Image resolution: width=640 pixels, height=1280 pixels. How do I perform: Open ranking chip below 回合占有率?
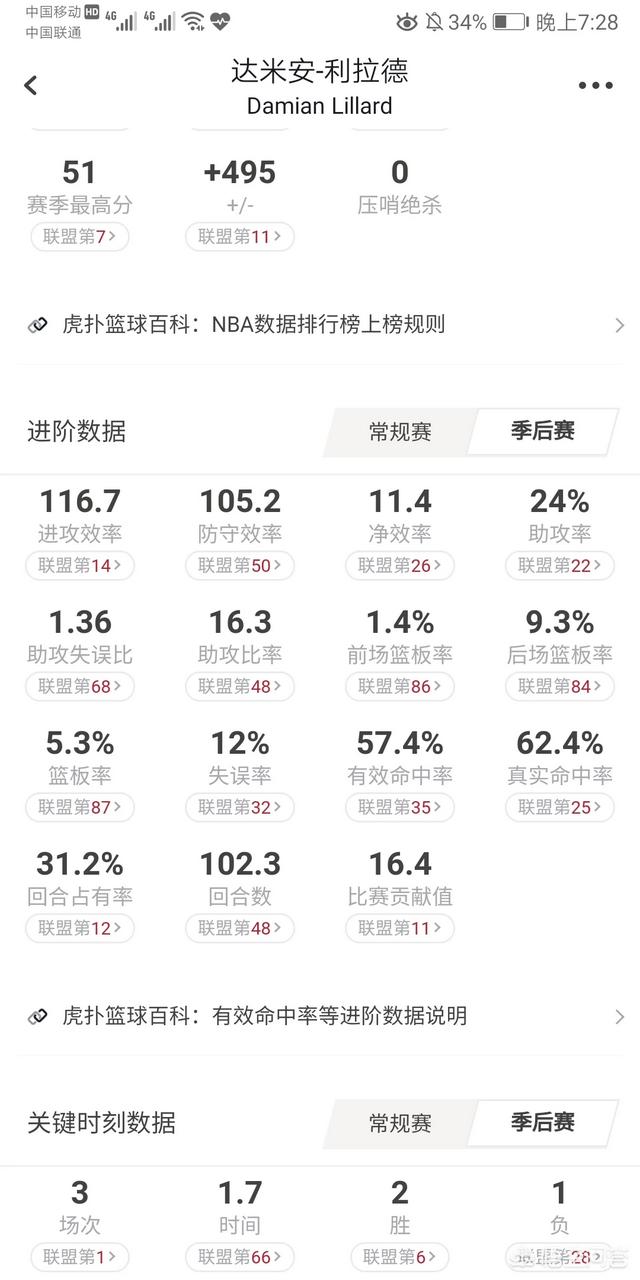point(80,928)
